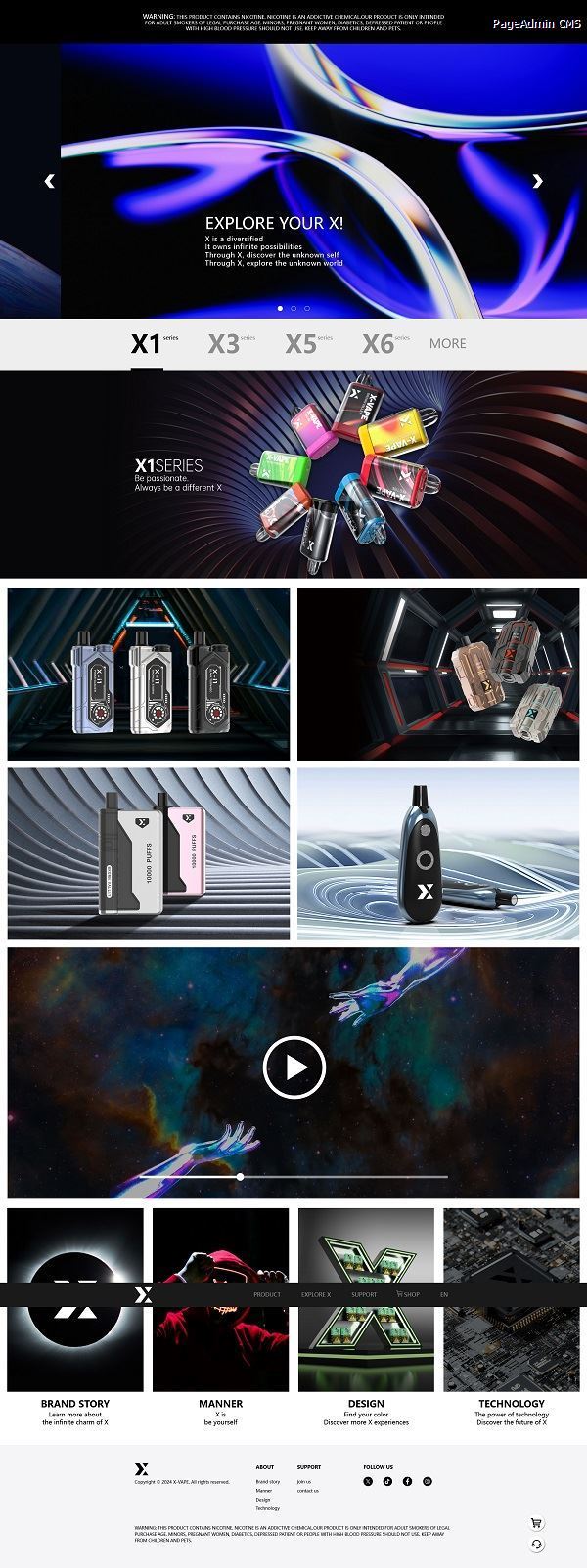Open the PRODUCT menu in navigation bar

click(x=267, y=1294)
